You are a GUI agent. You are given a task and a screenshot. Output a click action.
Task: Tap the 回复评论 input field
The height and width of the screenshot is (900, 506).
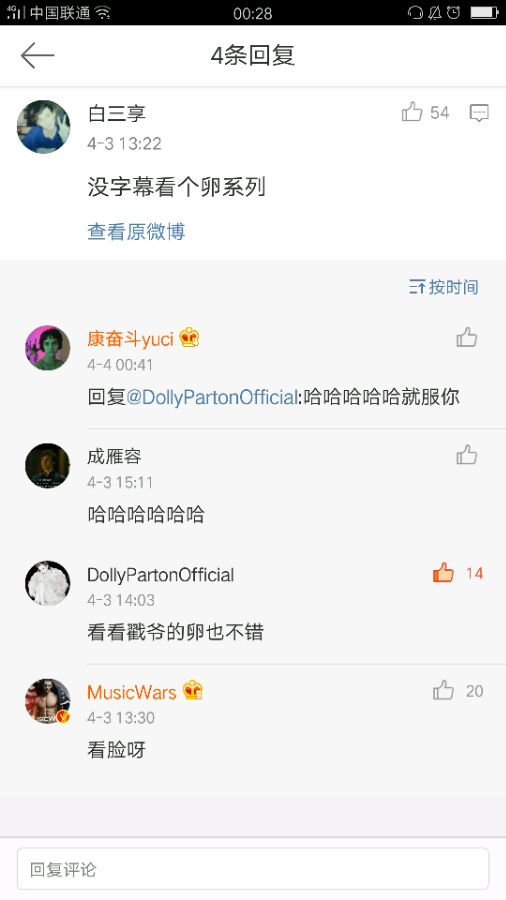(253, 869)
